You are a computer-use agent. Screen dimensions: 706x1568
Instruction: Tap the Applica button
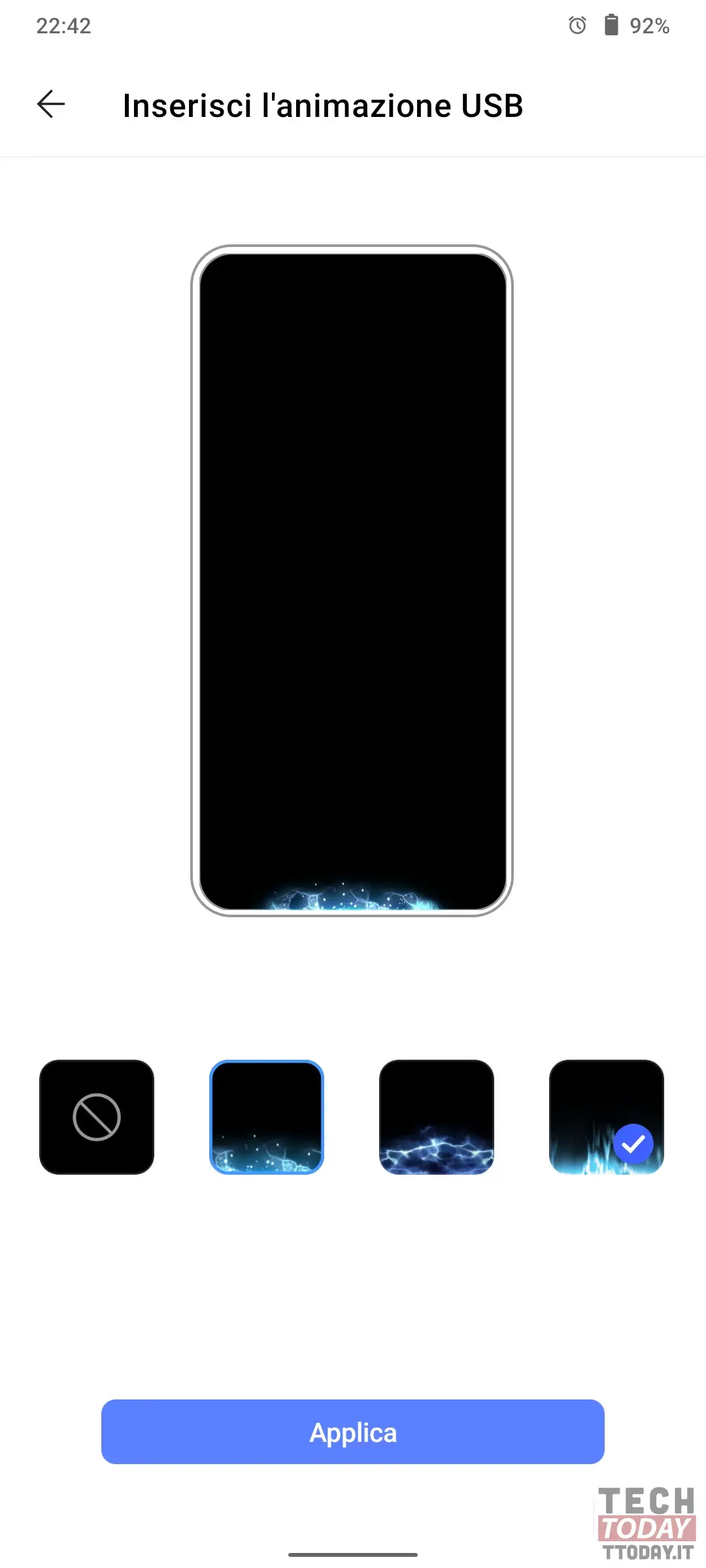353,1432
